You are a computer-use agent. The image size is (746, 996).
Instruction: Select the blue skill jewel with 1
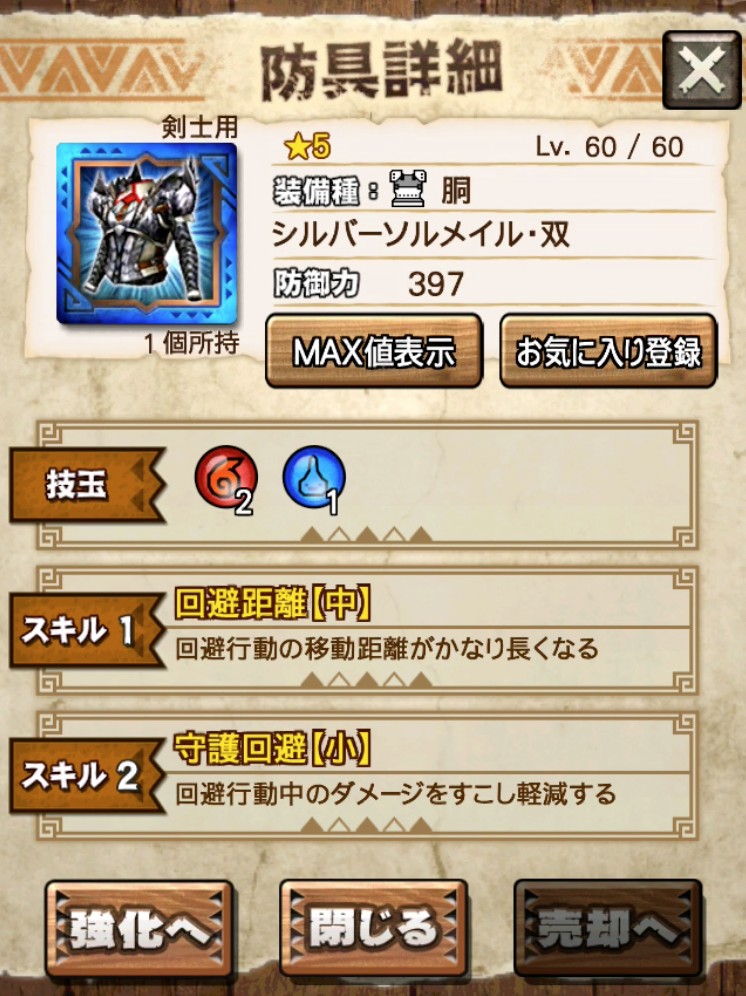click(x=313, y=478)
